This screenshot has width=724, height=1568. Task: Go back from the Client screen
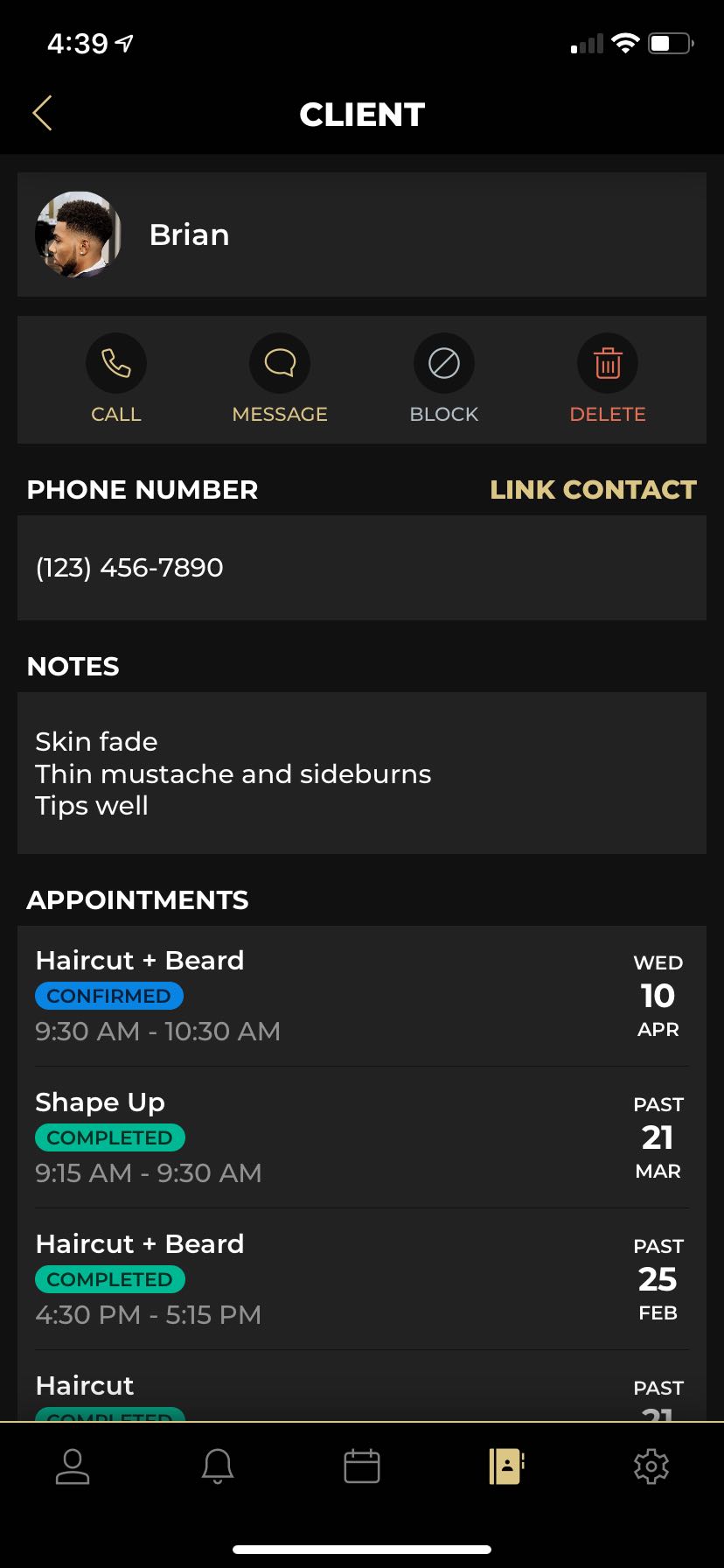(x=42, y=114)
